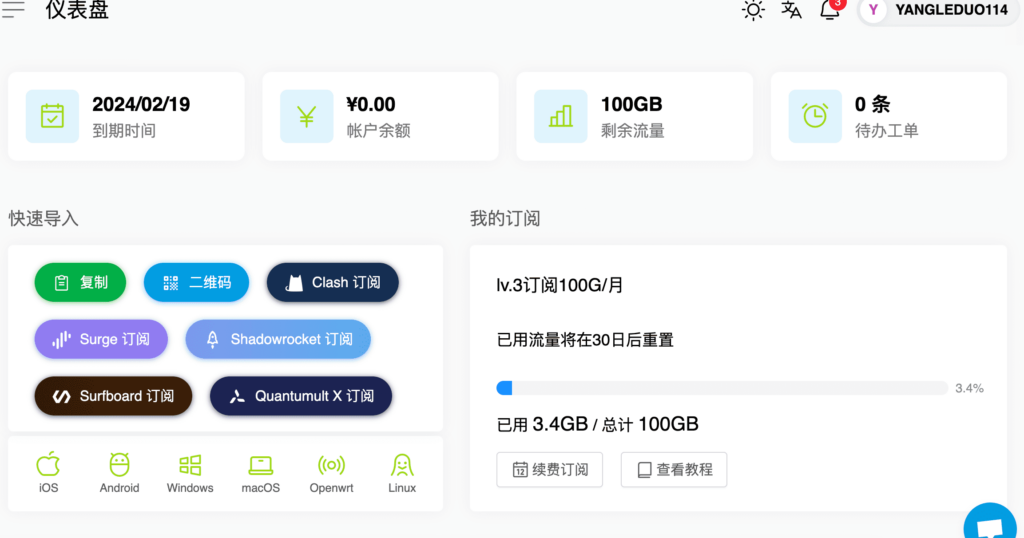Import the Shadowrocket 订阅 subscription

click(x=278, y=339)
